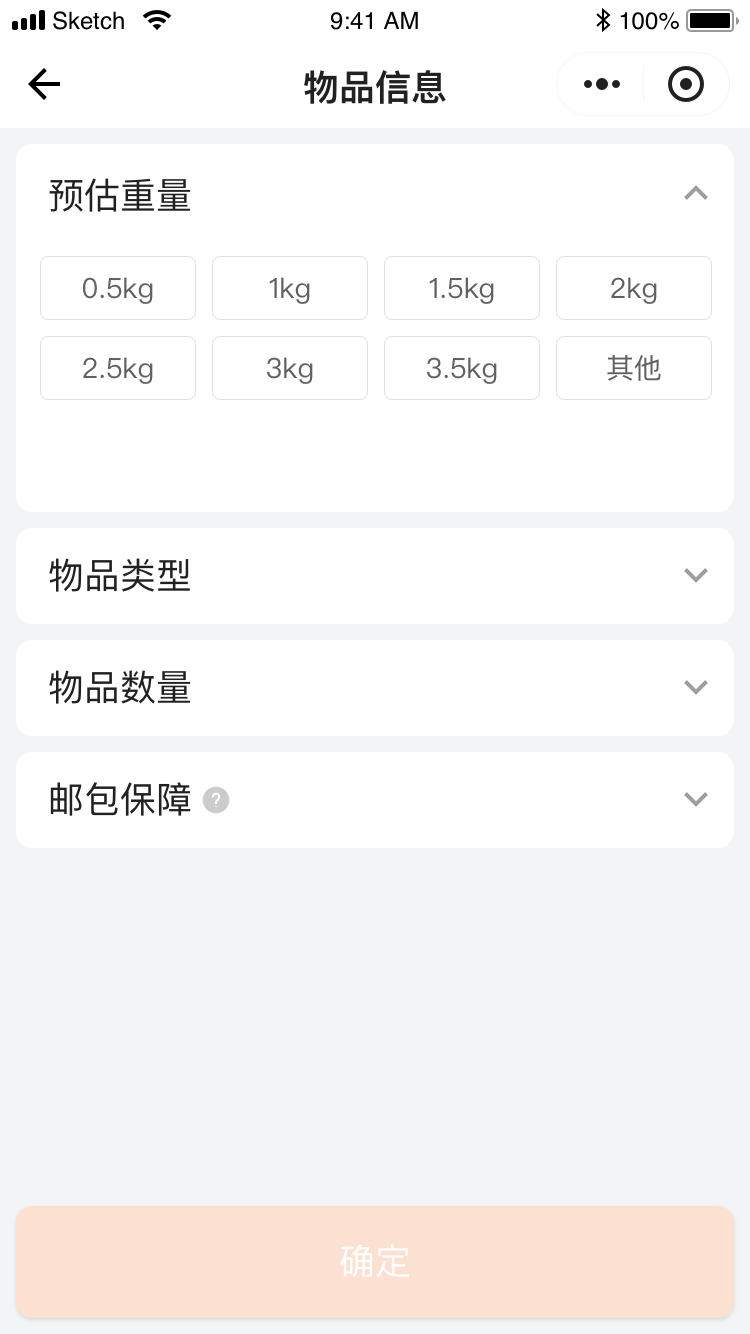This screenshot has height=1334, width=750.
Task: Select the 0.5kg weight option
Action: click(118, 288)
